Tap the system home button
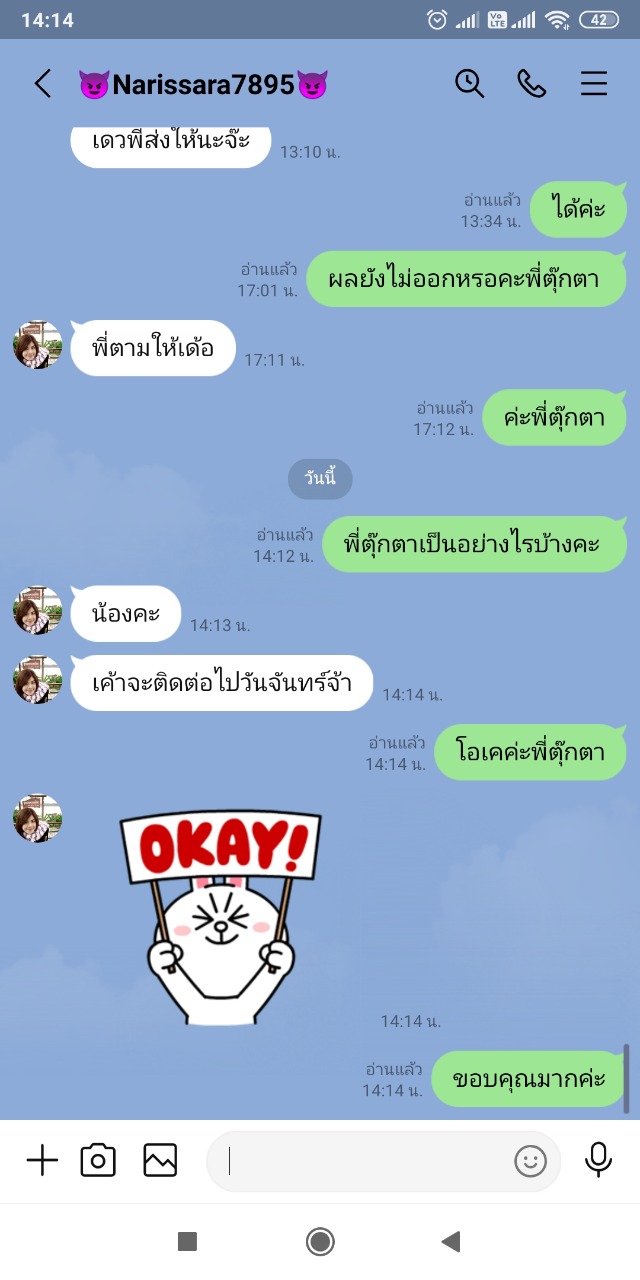 320,1241
